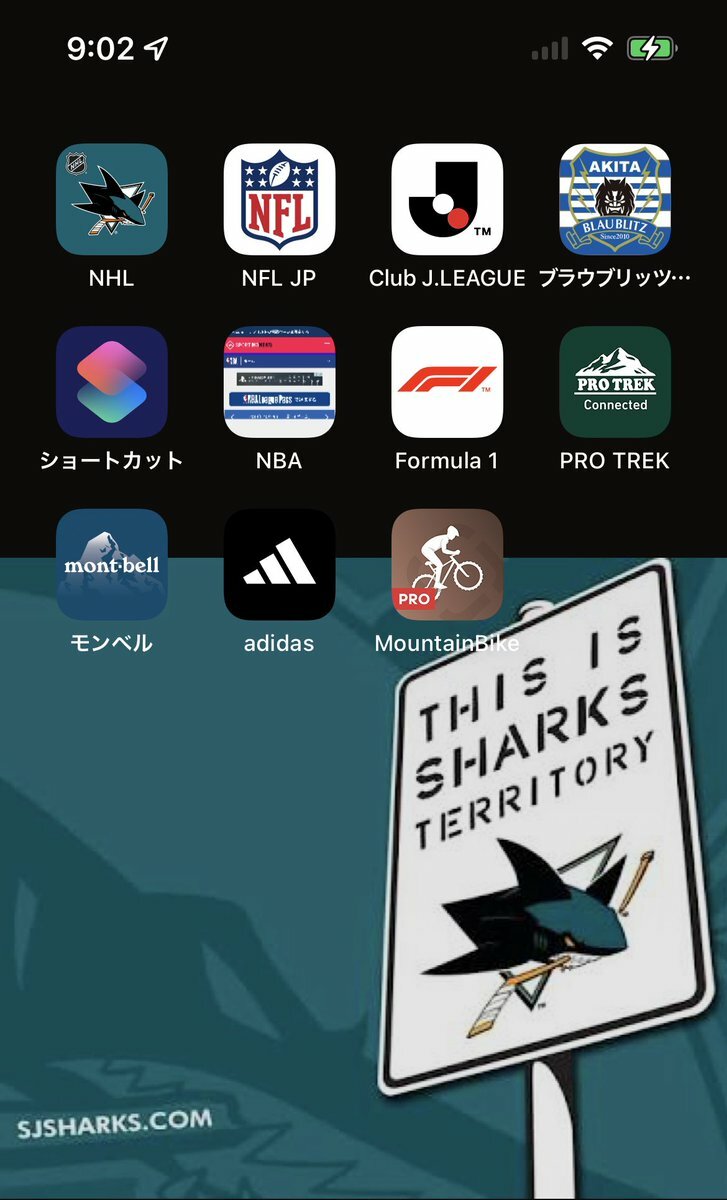The width and height of the screenshot is (727, 1200).
Task: Open the Akita Blaublitz app
Action: click(615, 199)
